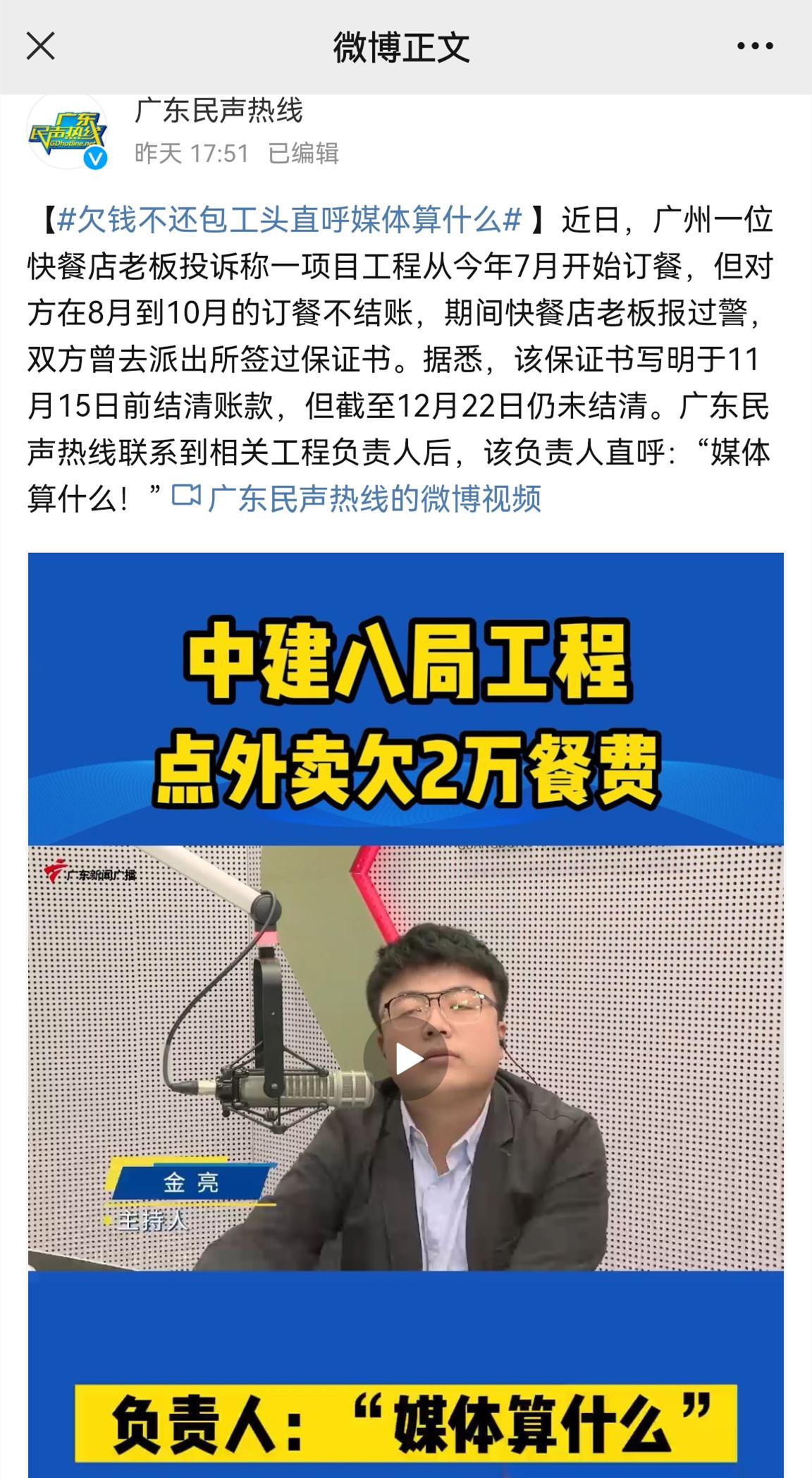Open the three-dot overflow menu
812x1478 pixels.
[x=755, y=47]
